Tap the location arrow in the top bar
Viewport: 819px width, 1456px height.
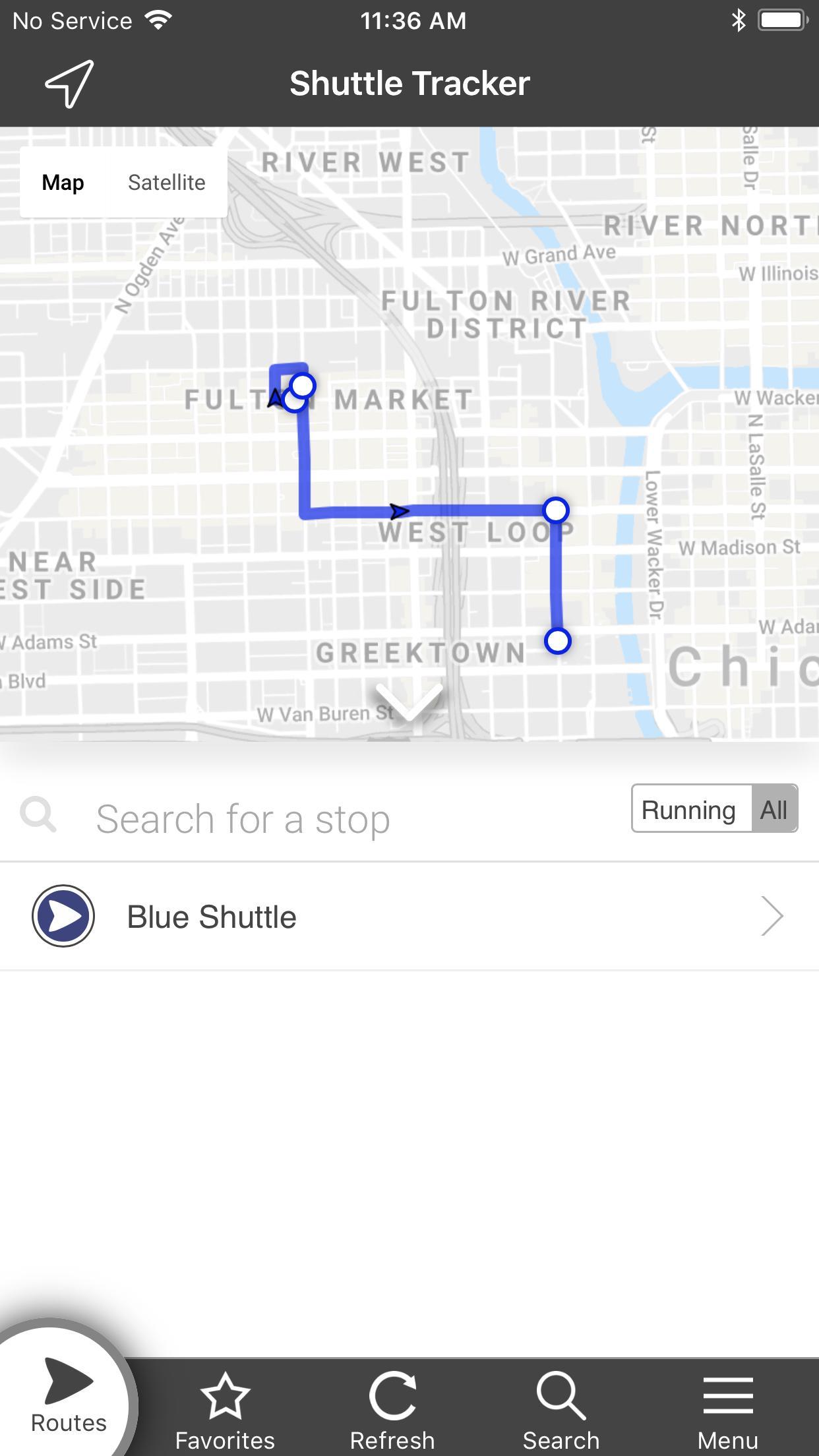click(x=69, y=84)
